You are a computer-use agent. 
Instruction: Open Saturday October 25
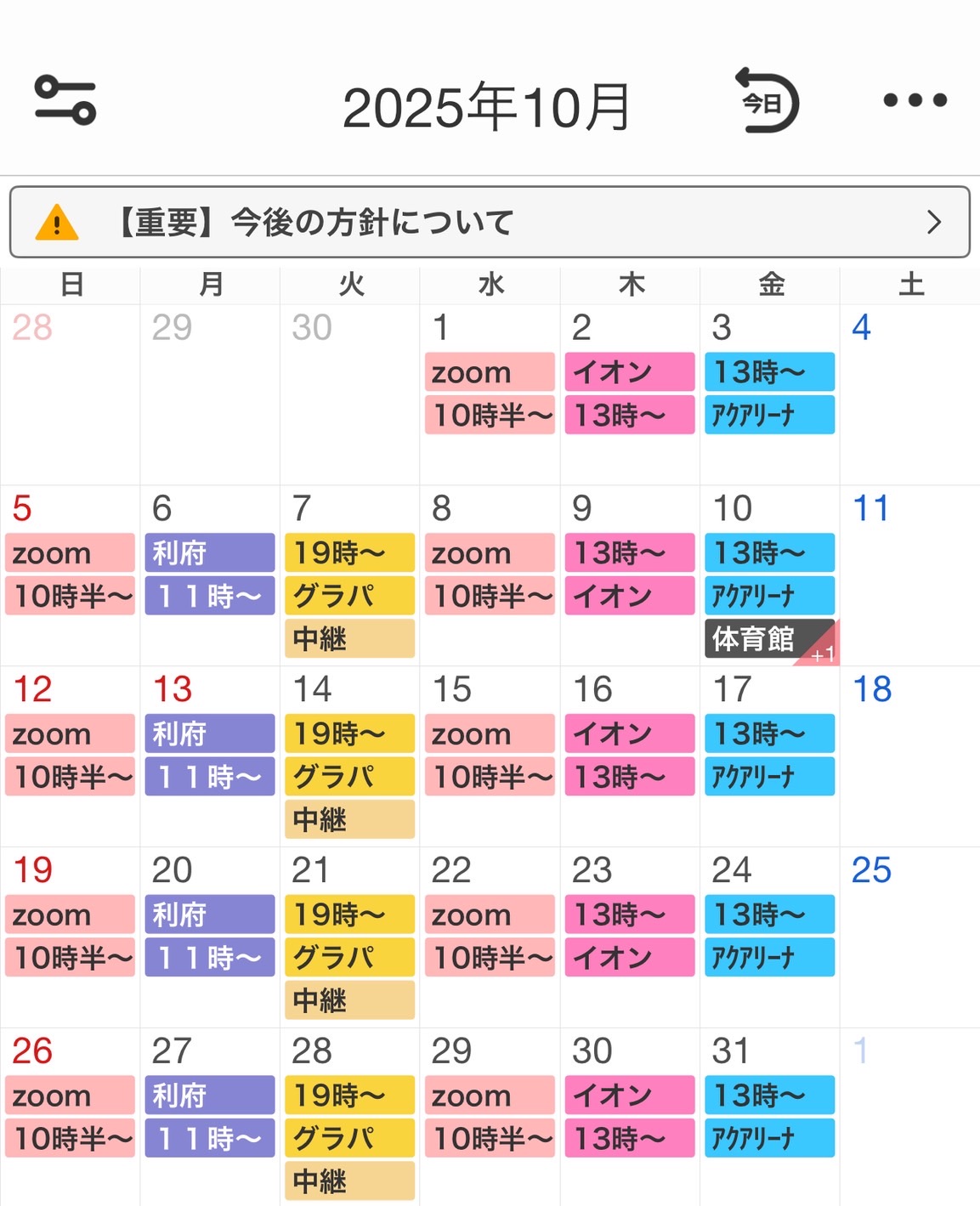point(909,937)
